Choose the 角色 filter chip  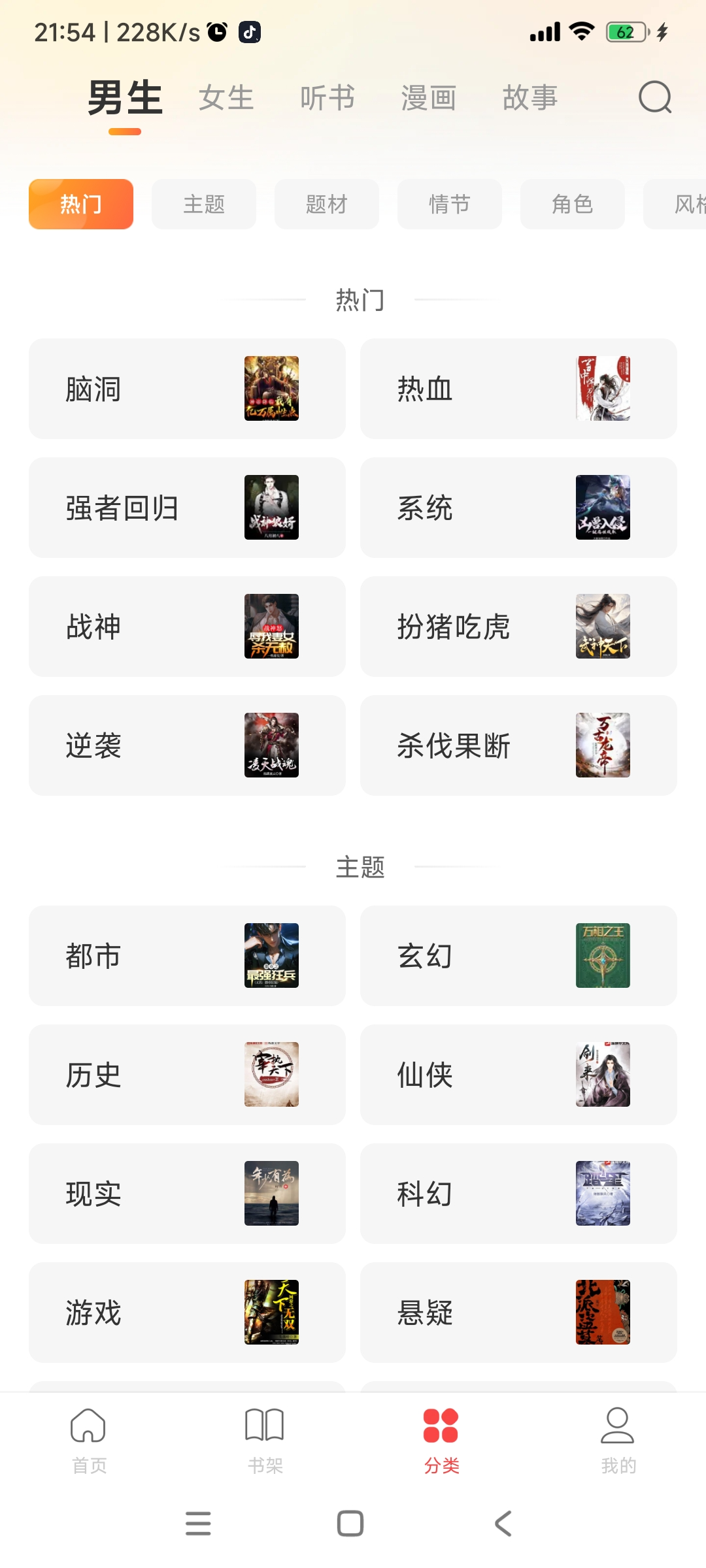click(x=573, y=204)
